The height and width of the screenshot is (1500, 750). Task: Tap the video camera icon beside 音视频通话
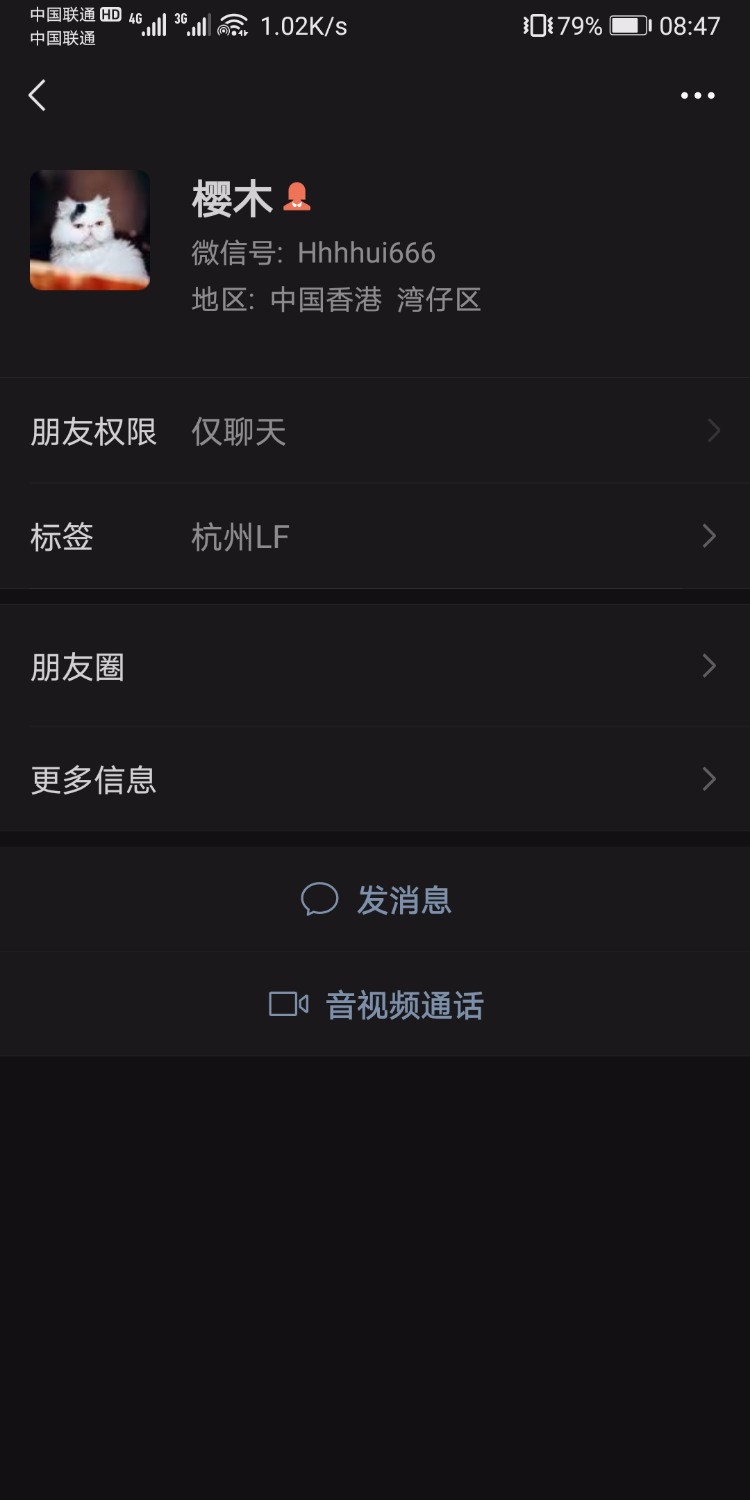pos(288,1004)
